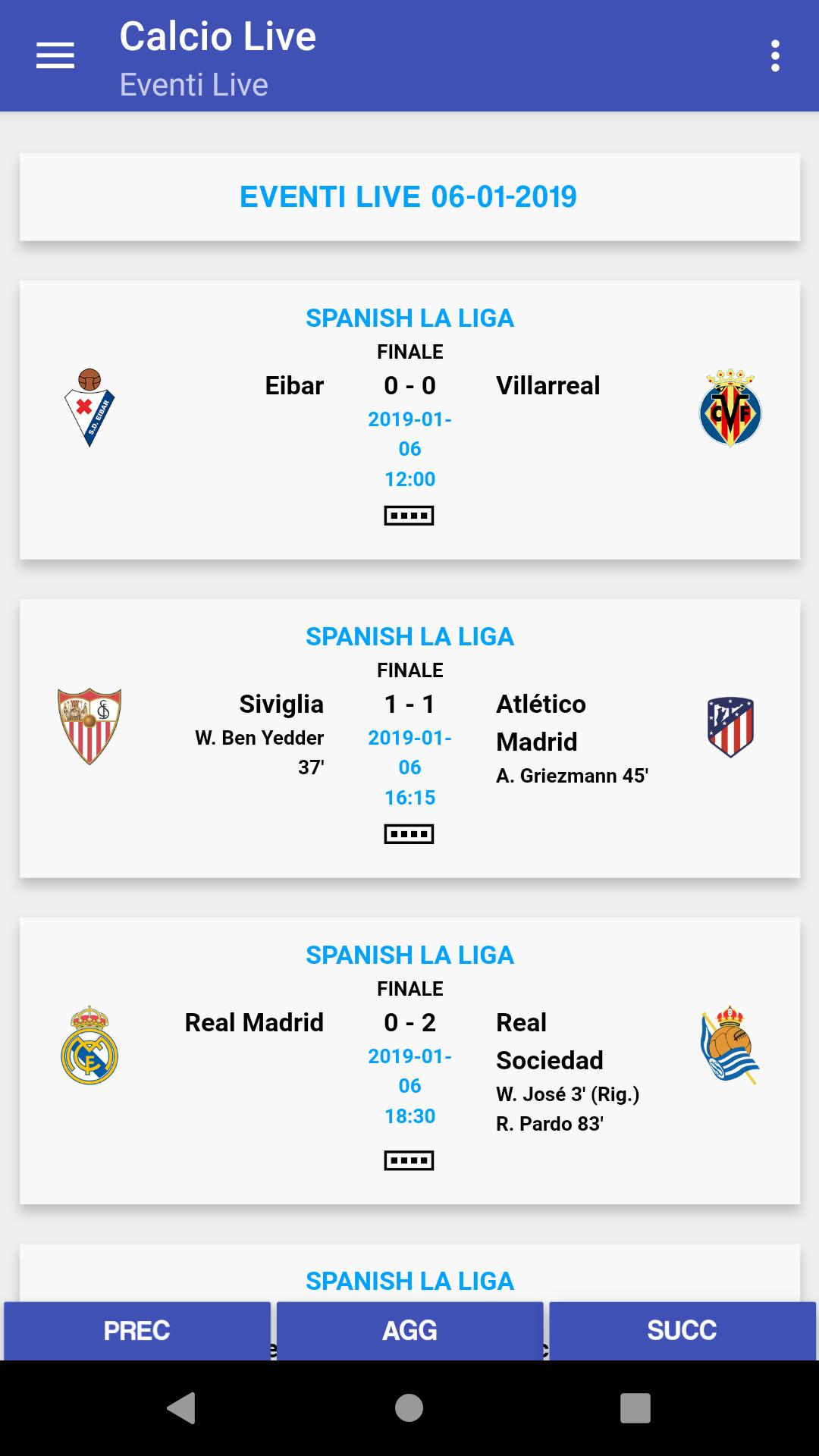Open the overflow options menu
This screenshot has height=1456, width=819.
pyautogui.click(x=775, y=56)
